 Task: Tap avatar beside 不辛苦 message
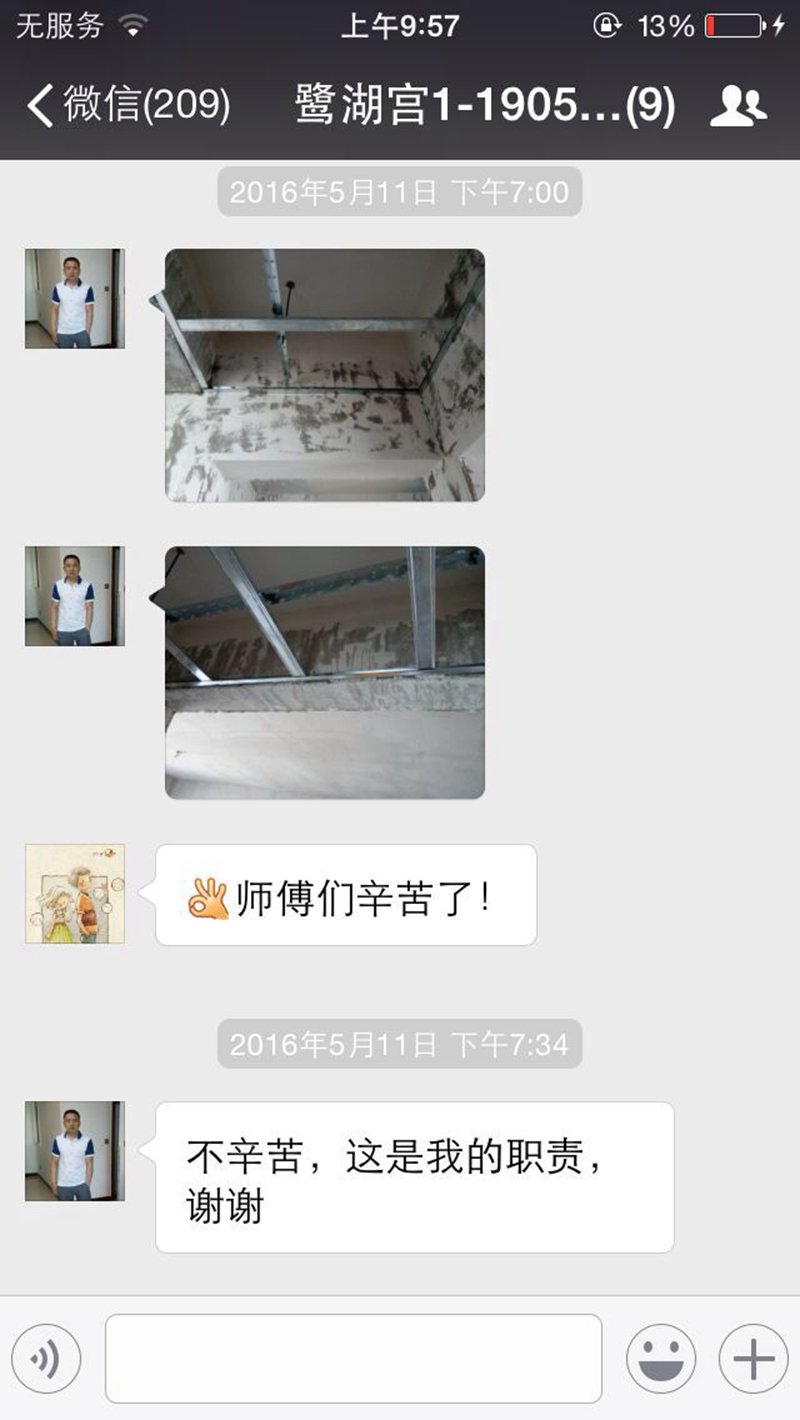point(75,1151)
